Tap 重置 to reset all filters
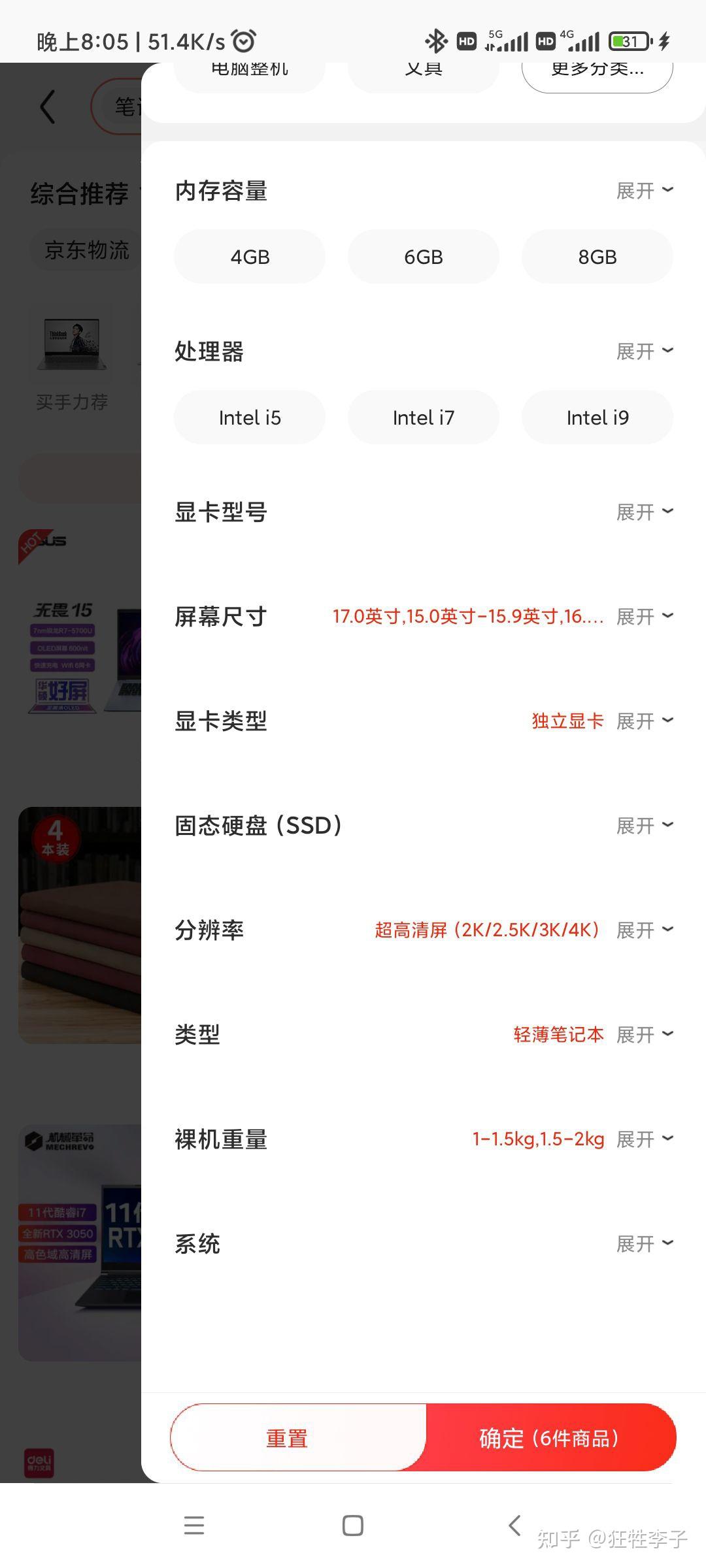This screenshot has width=706, height=1568. click(288, 1438)
